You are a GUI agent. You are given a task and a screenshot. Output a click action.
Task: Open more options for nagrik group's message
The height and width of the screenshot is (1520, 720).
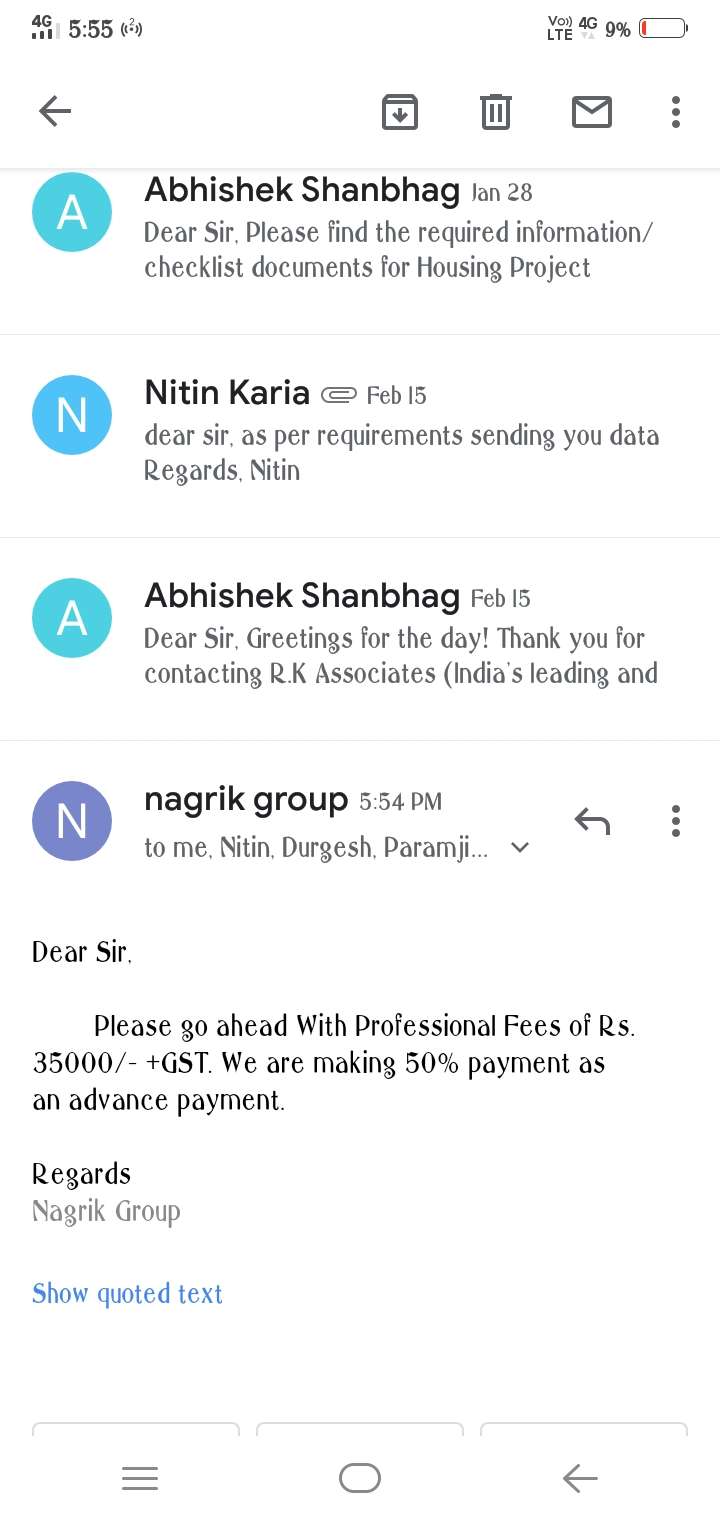click(x=676, y=821)
